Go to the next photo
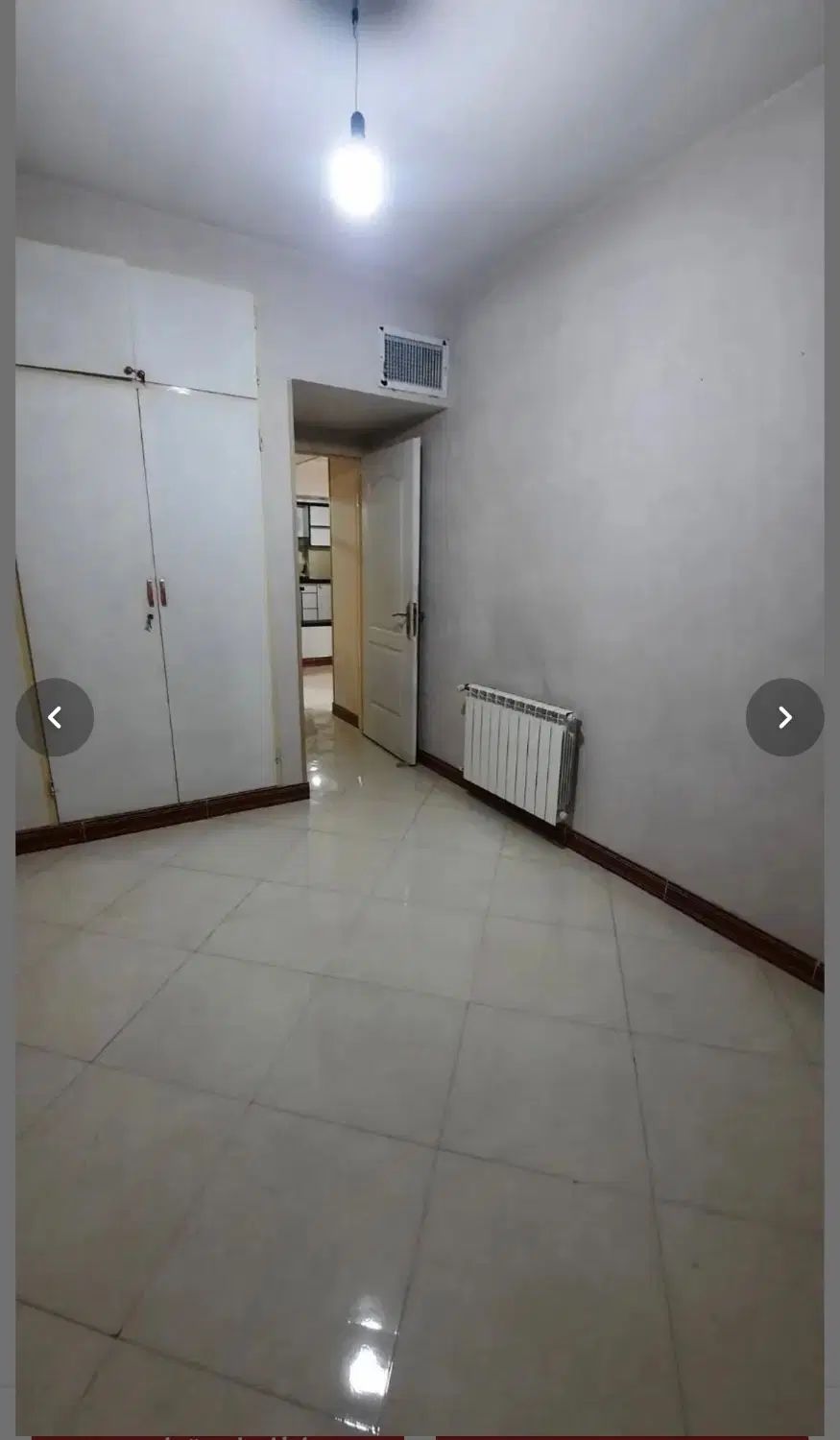This screenshot has width=840, height=1440. click(x=784, y=717)
